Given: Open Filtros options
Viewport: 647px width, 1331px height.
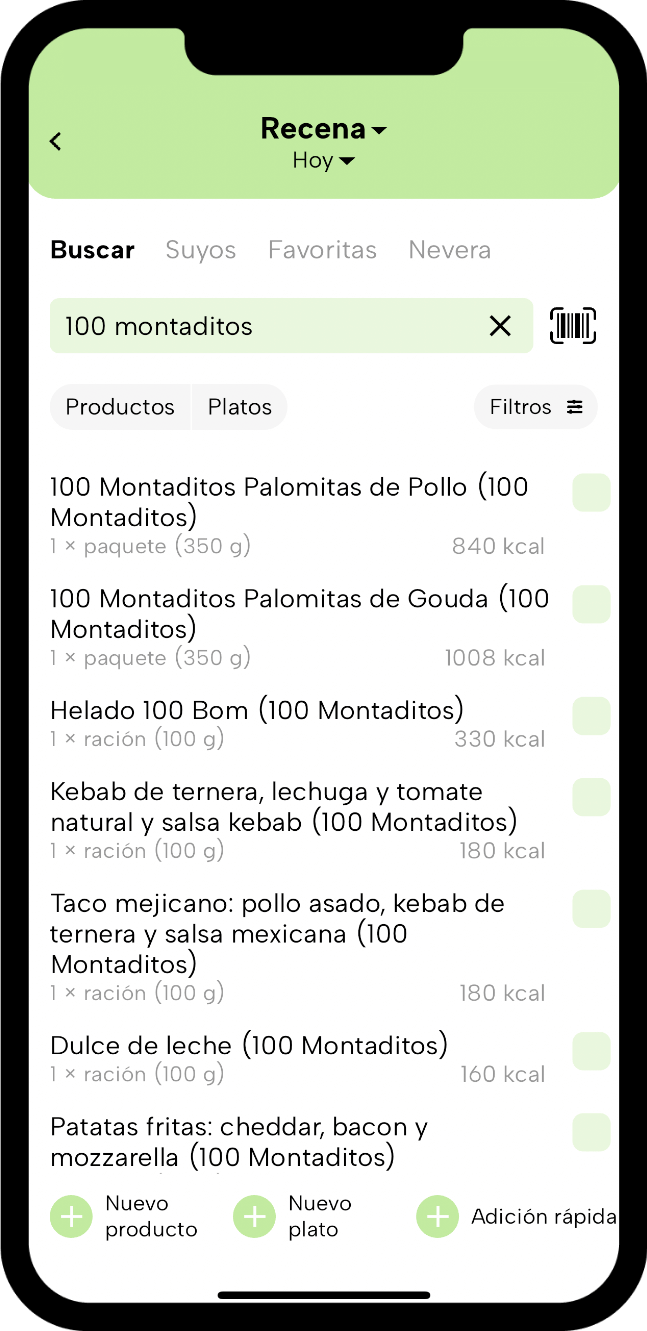Looking at the screenshot, I should [x=536, y=407].
